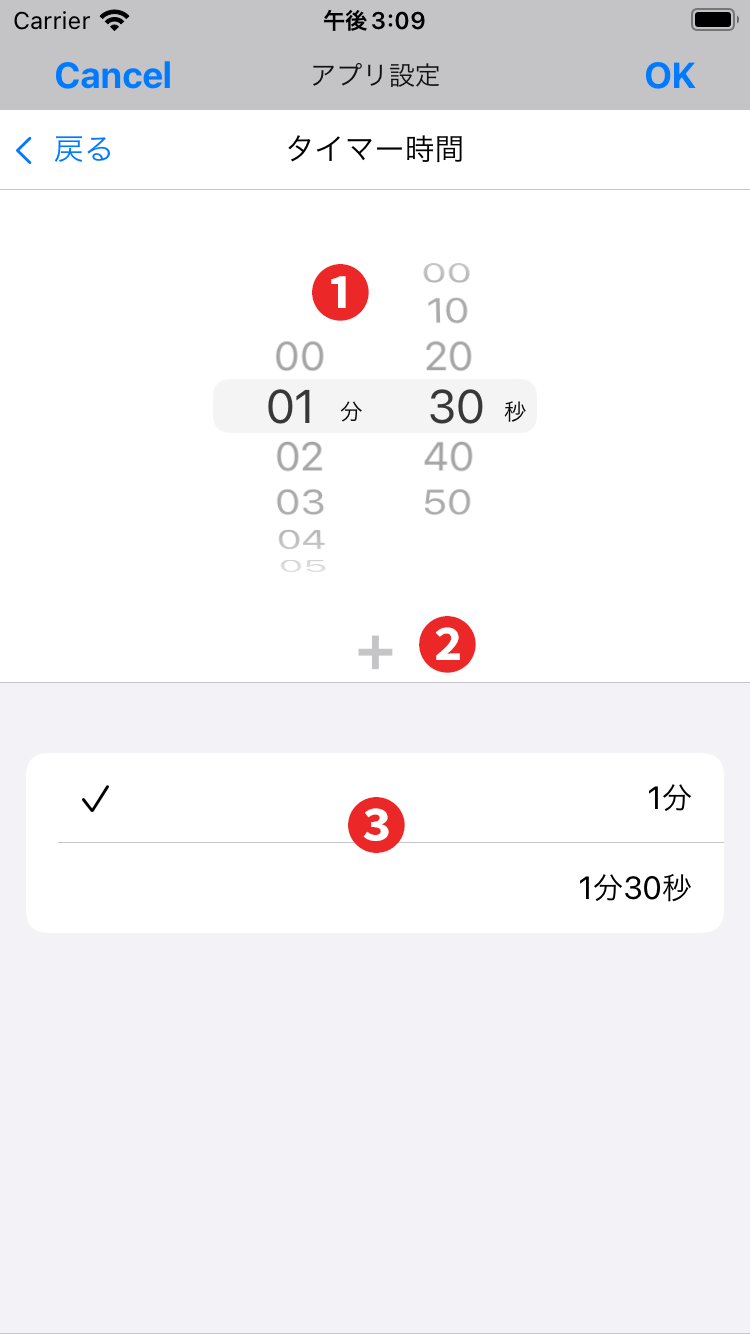Select 00 in the minutes wheel
750x1334 pixels.
300,357
